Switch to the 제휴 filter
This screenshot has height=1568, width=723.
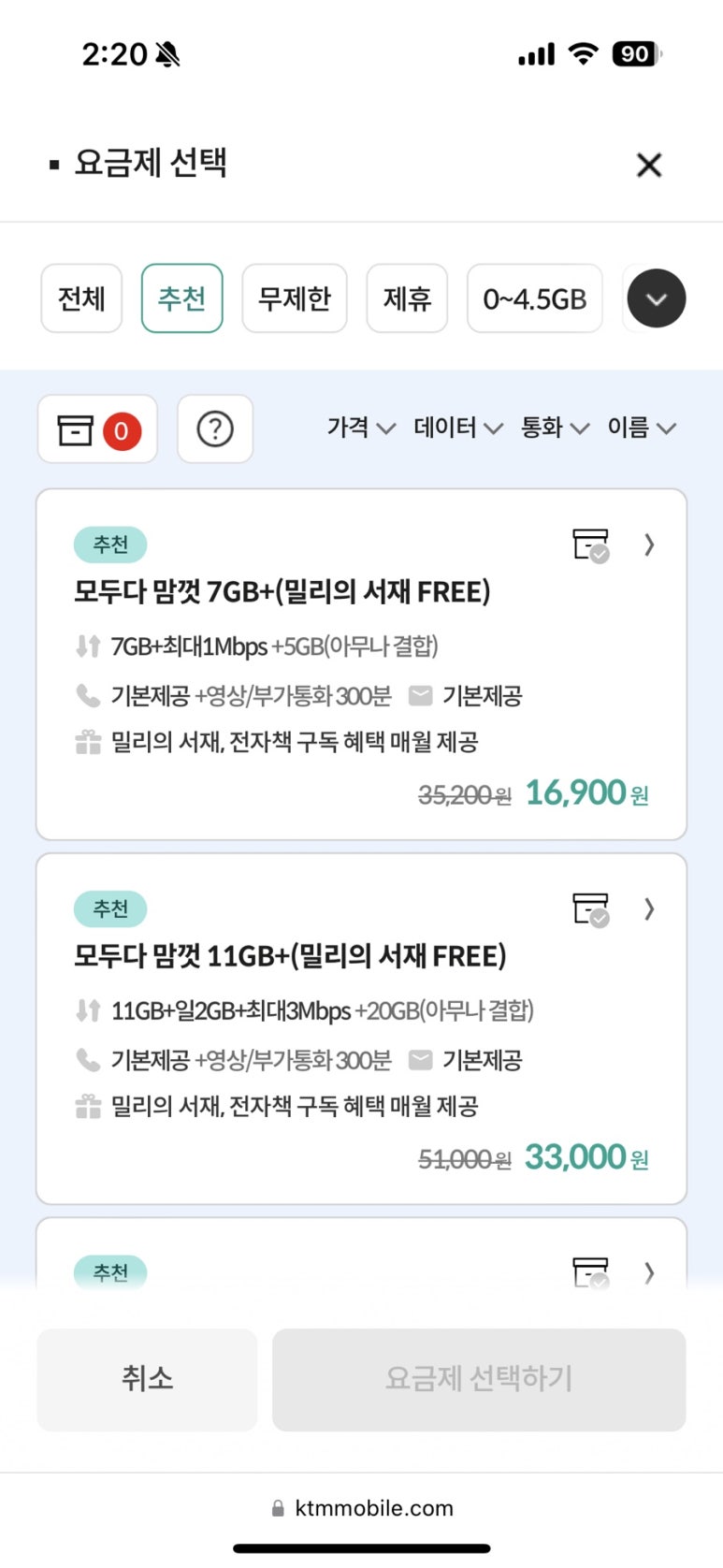(407, 298)
